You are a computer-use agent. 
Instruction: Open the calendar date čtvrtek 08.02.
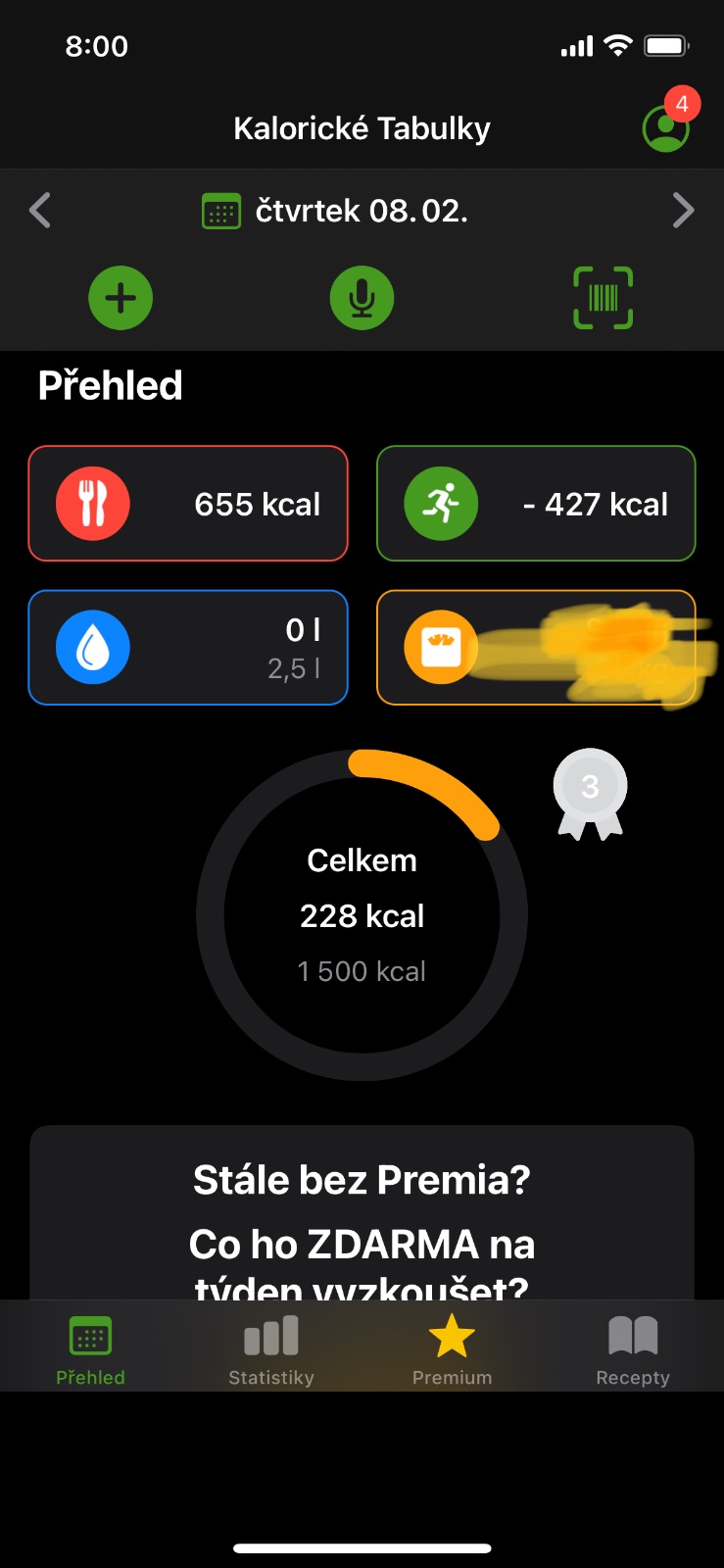(335, 211)
